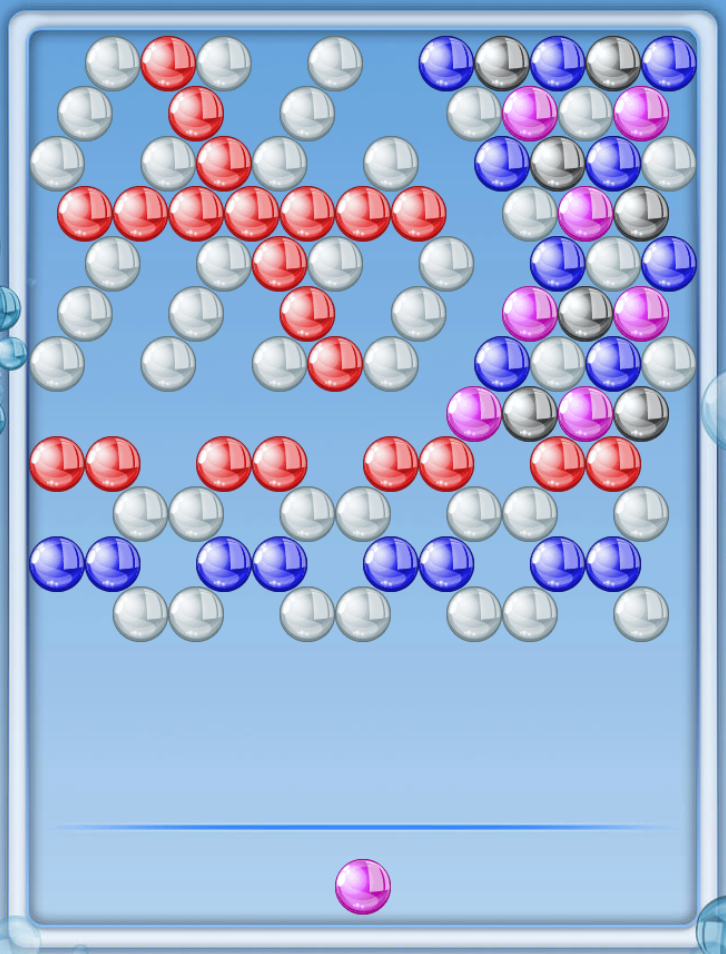Tap the magenta bubble in the launcher
The image size is (726, 954).
(362, 886)
